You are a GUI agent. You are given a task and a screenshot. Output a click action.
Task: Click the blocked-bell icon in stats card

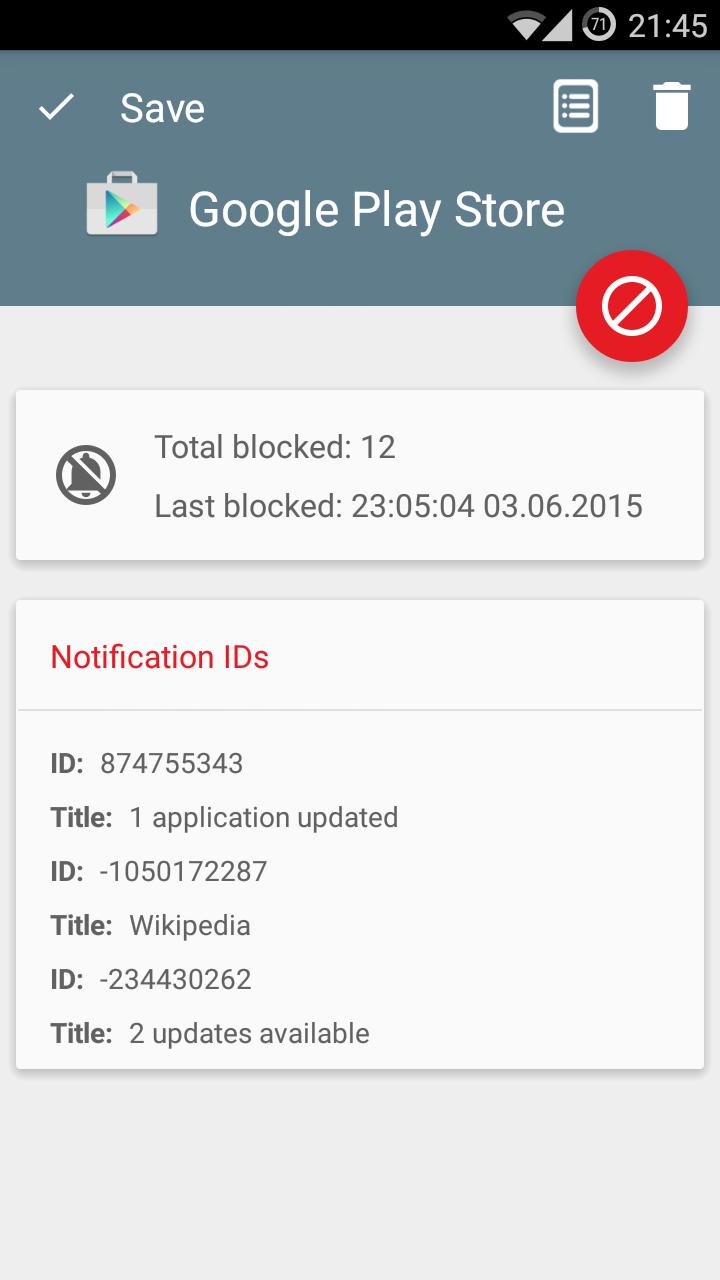(85, 474)
